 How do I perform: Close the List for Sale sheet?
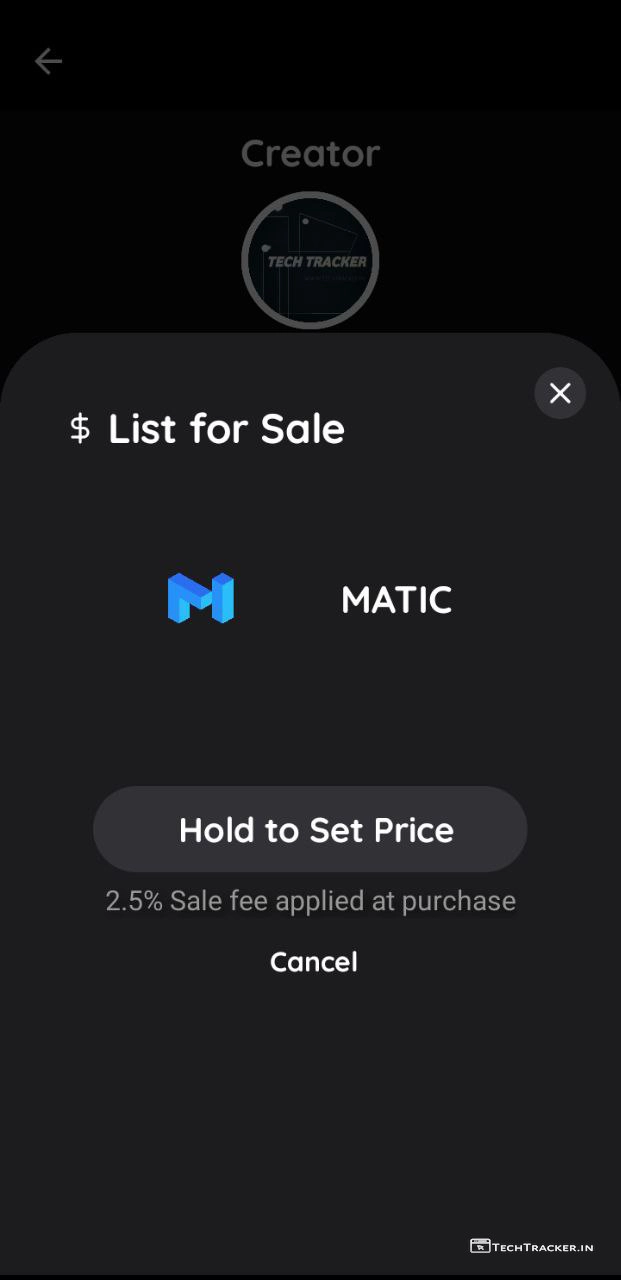[x=560, y=393]
